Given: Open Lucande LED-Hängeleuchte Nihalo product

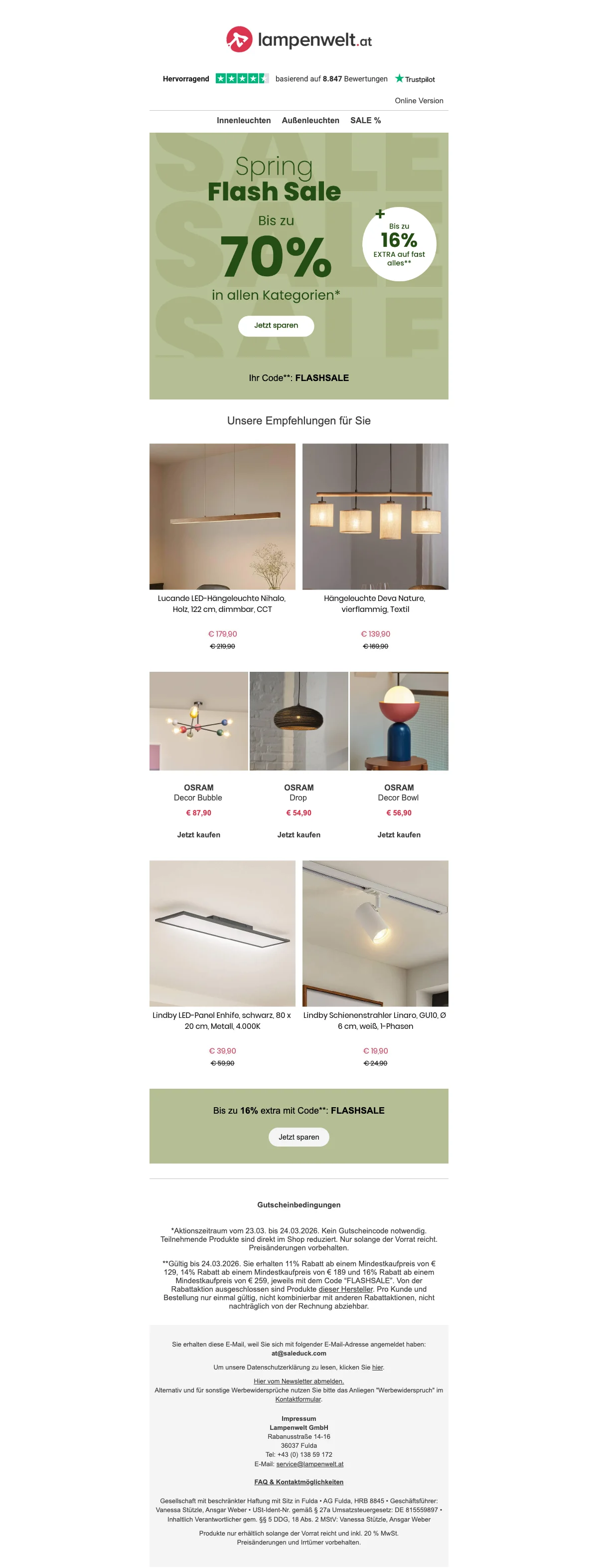Looking at the screenshot, I should [x=222, y=516].
